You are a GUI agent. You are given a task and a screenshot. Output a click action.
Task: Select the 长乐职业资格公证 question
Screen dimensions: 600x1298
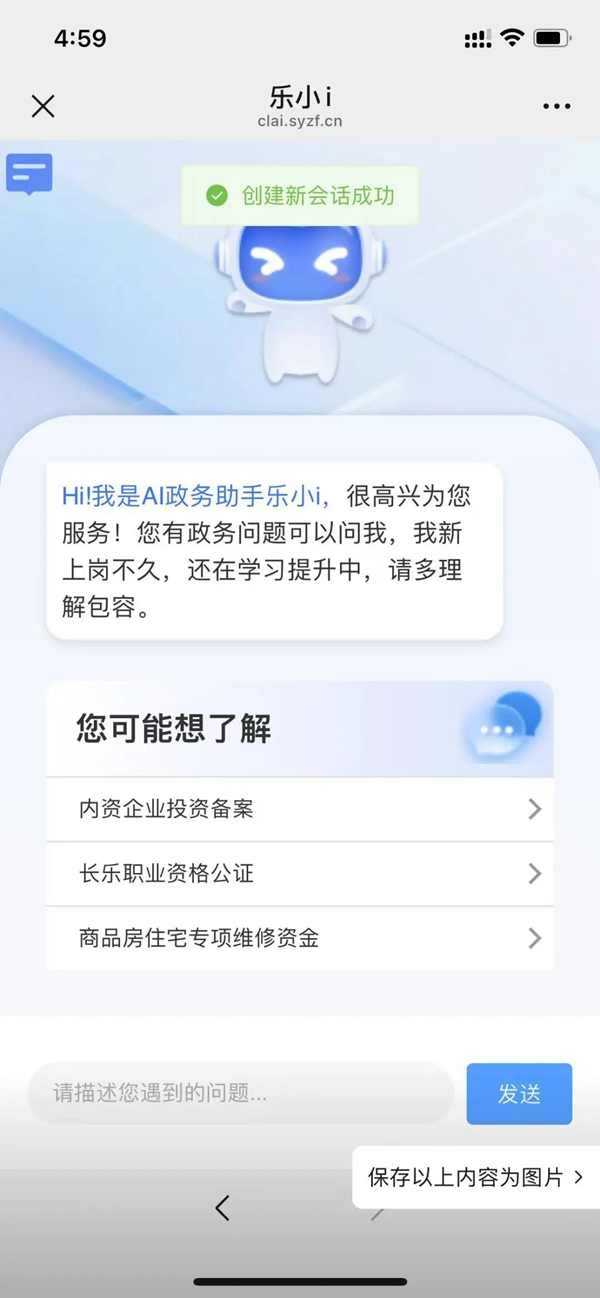click(x=299, y=873)
